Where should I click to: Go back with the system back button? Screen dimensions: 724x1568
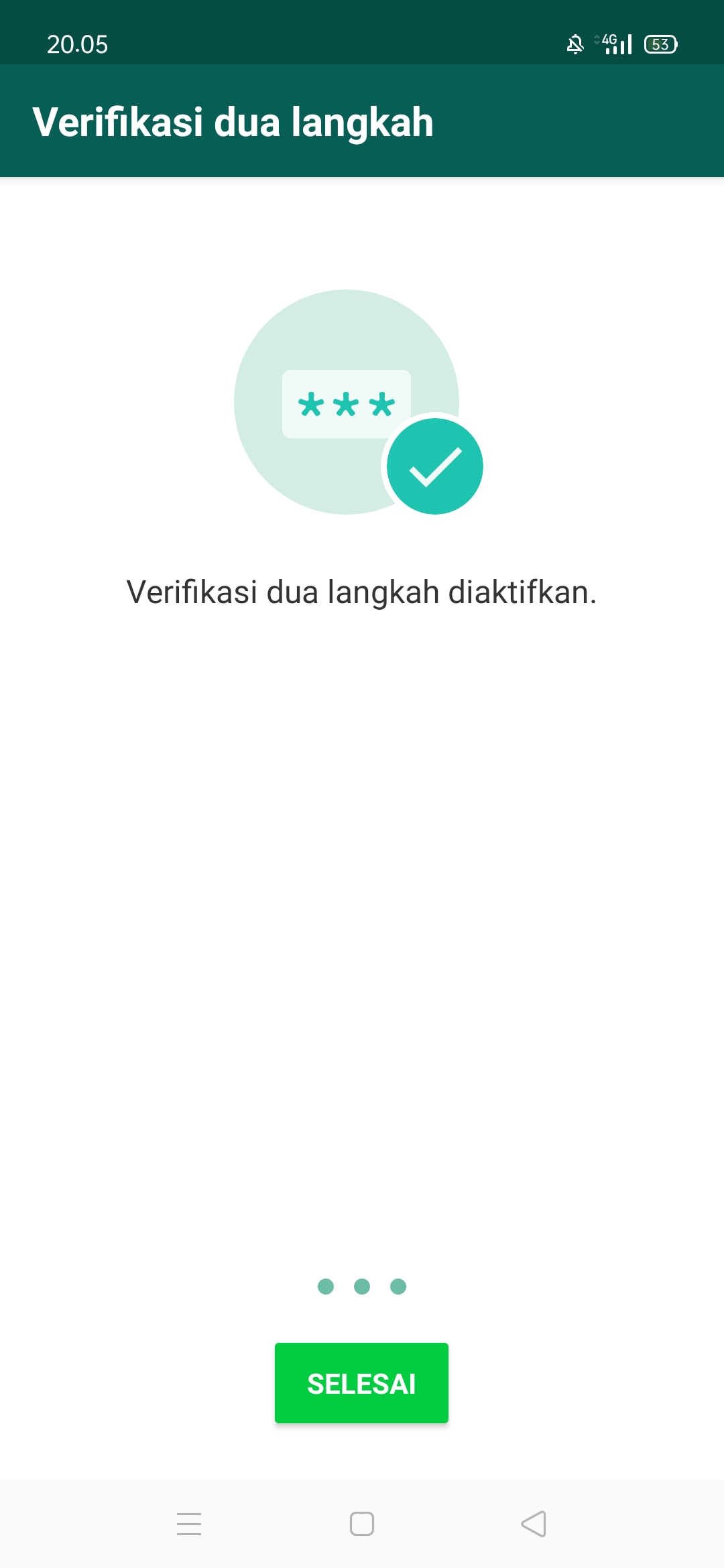point(534,1524)
